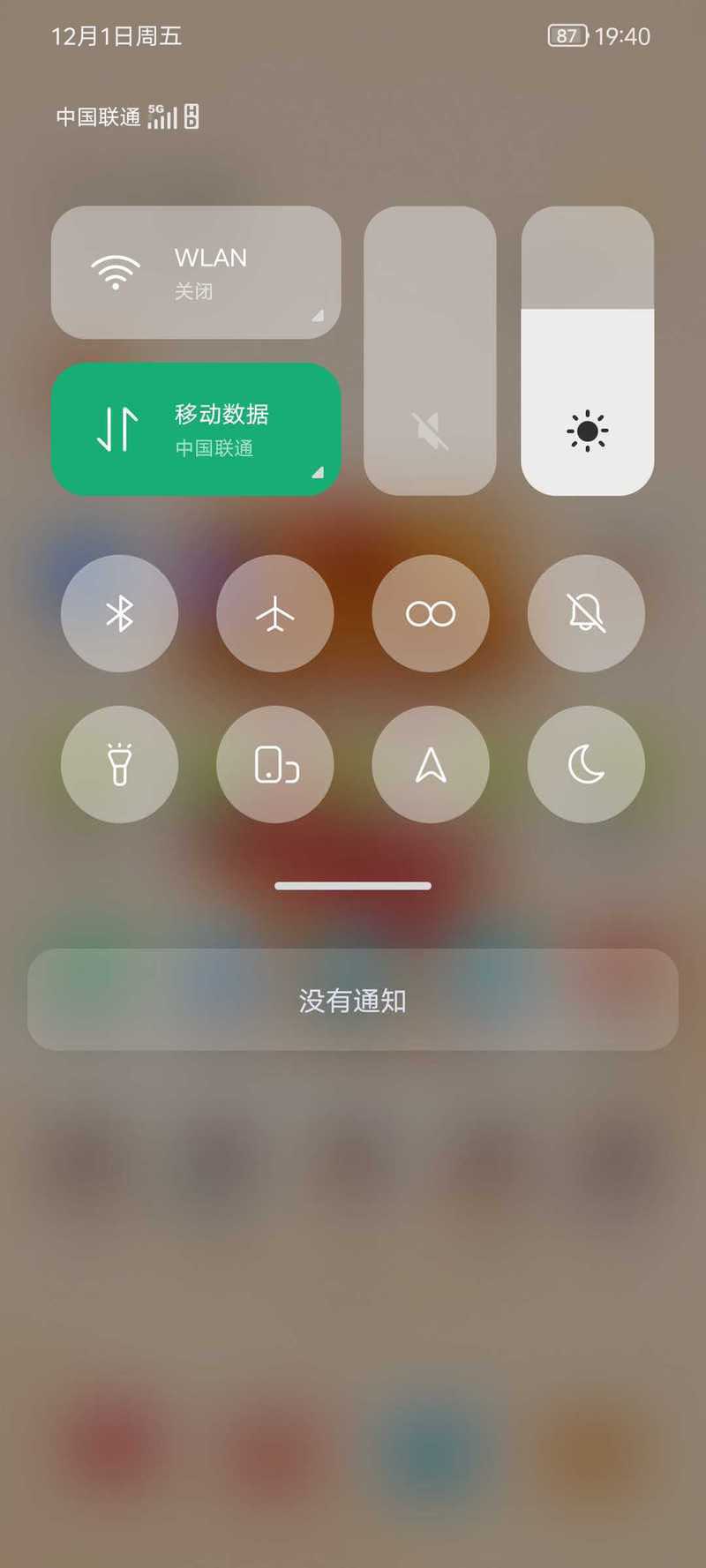Tap the brightness slider
This screenshot has width=706, height=1568.
[x=587, y=351]
